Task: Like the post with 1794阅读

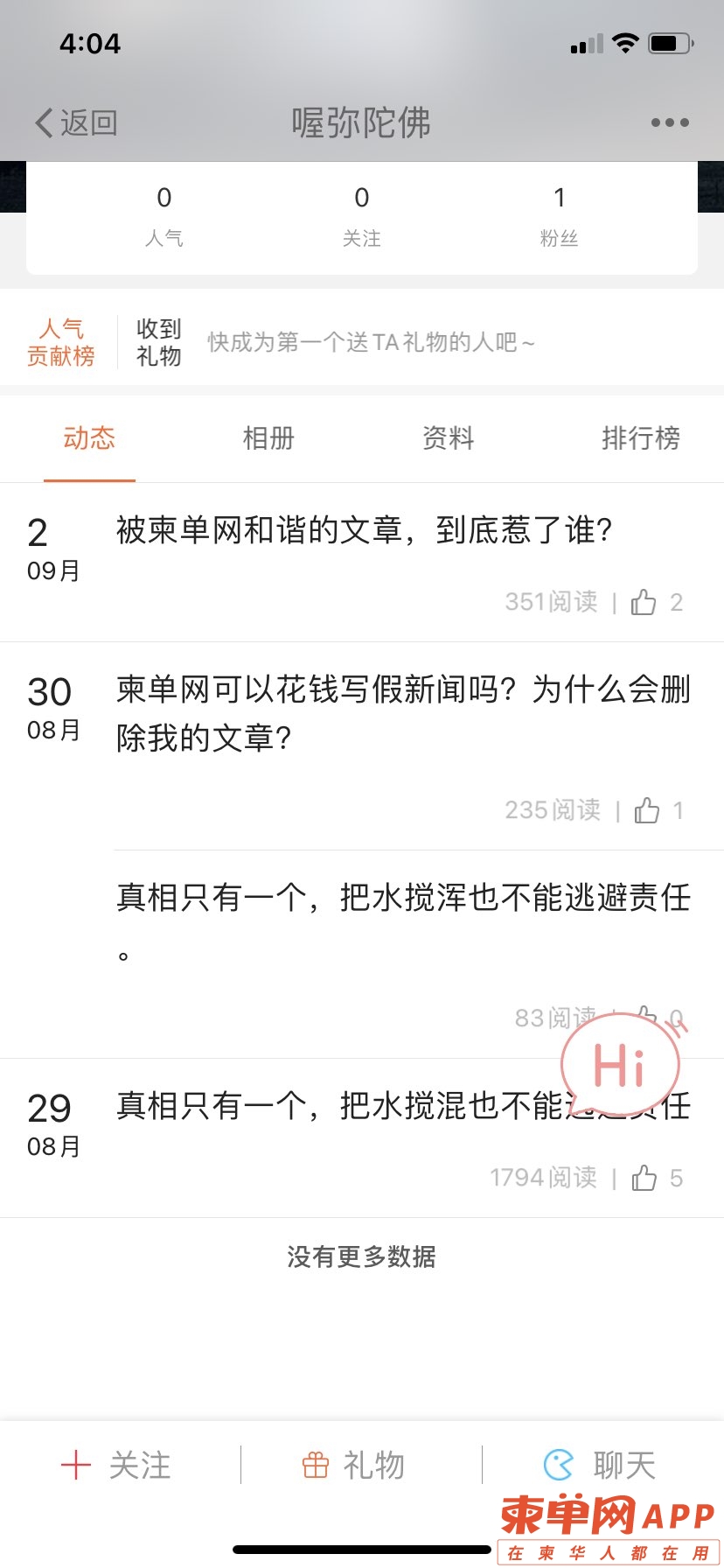Action: (x=644, y=1178)
